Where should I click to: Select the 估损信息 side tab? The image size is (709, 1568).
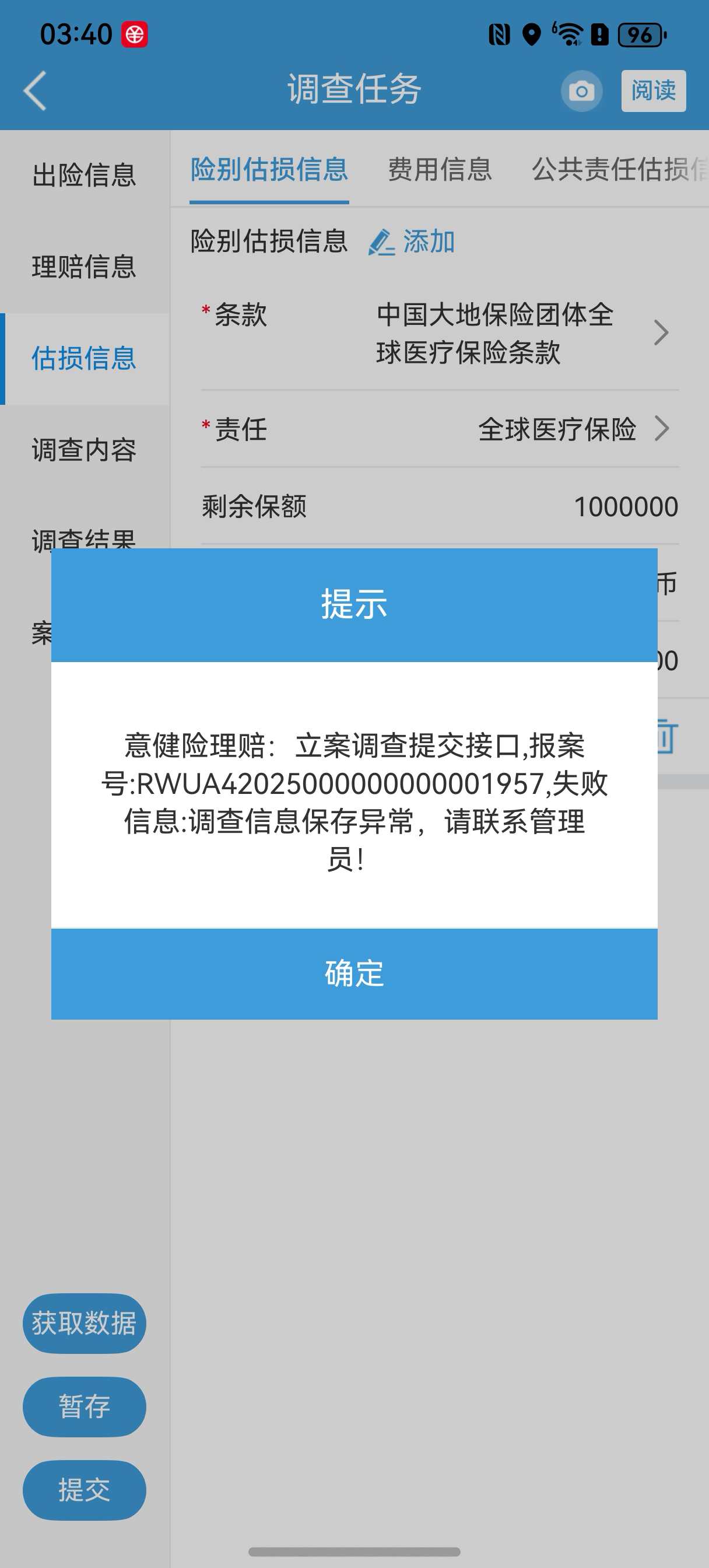point(85,359)
